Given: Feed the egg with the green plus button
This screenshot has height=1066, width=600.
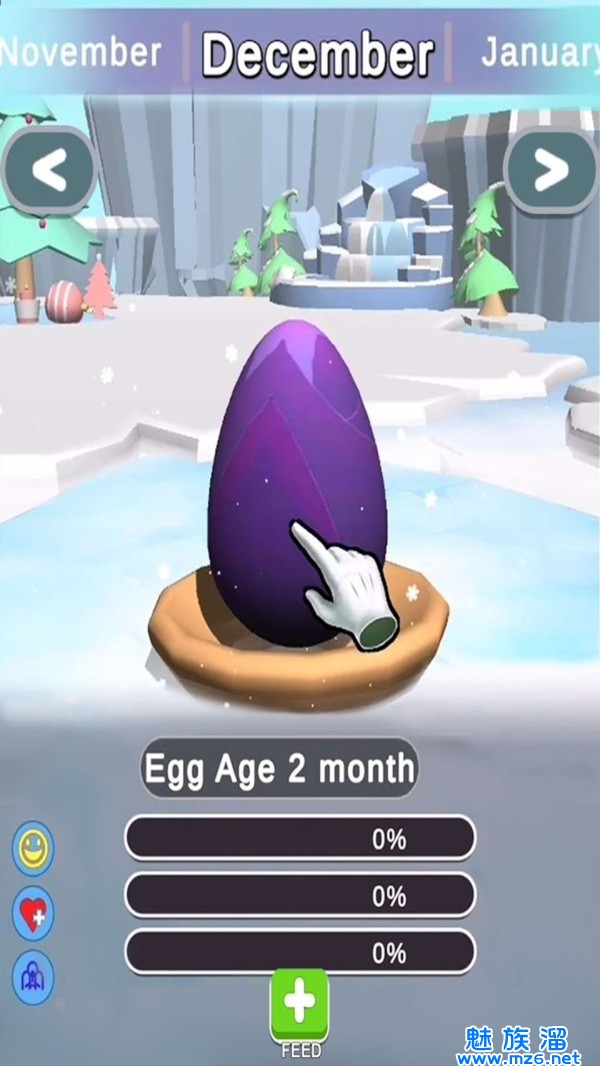Looking at the screenshot, I should (x=299, y=1004).
